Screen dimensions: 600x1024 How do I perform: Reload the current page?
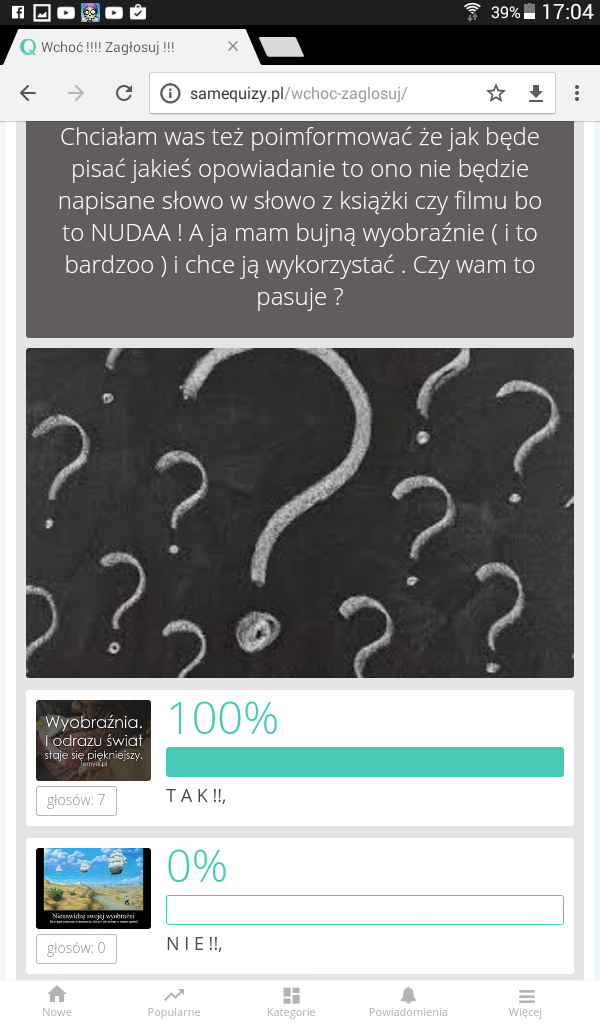coord(124,93)
